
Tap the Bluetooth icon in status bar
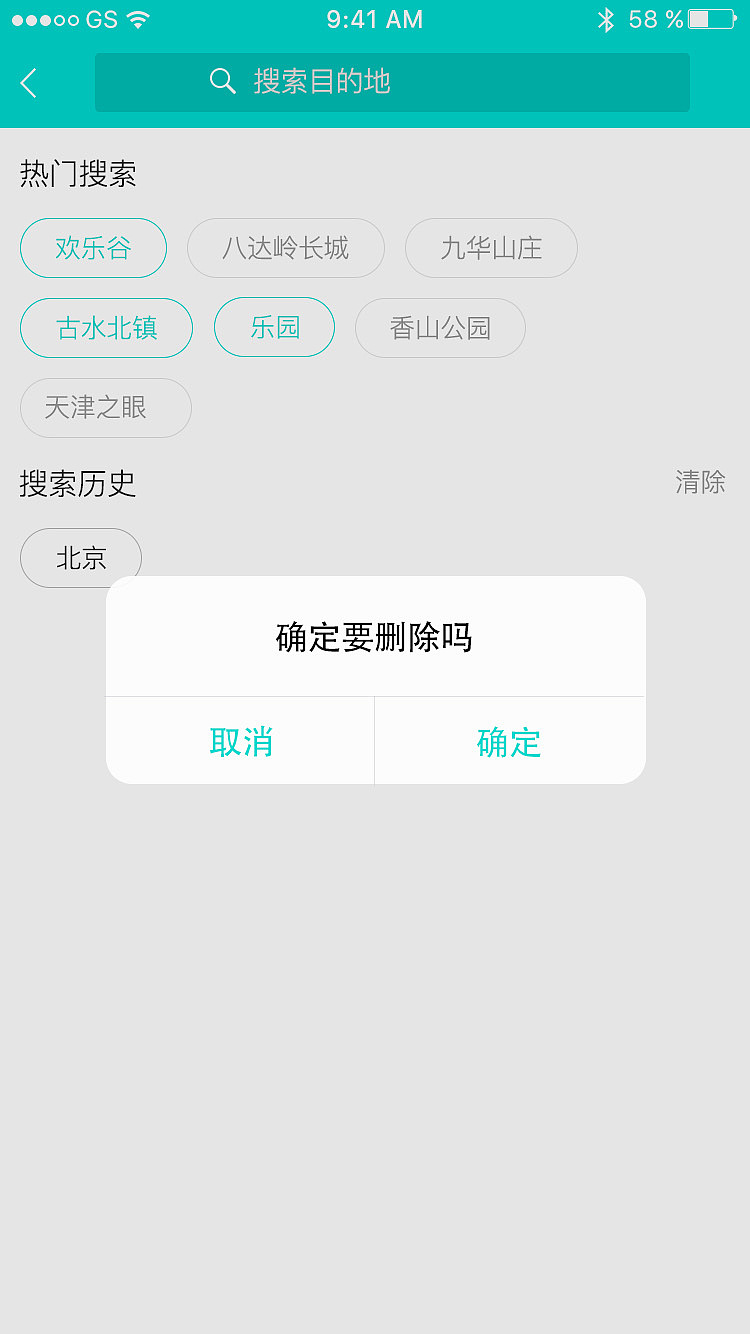pos(605,18)
